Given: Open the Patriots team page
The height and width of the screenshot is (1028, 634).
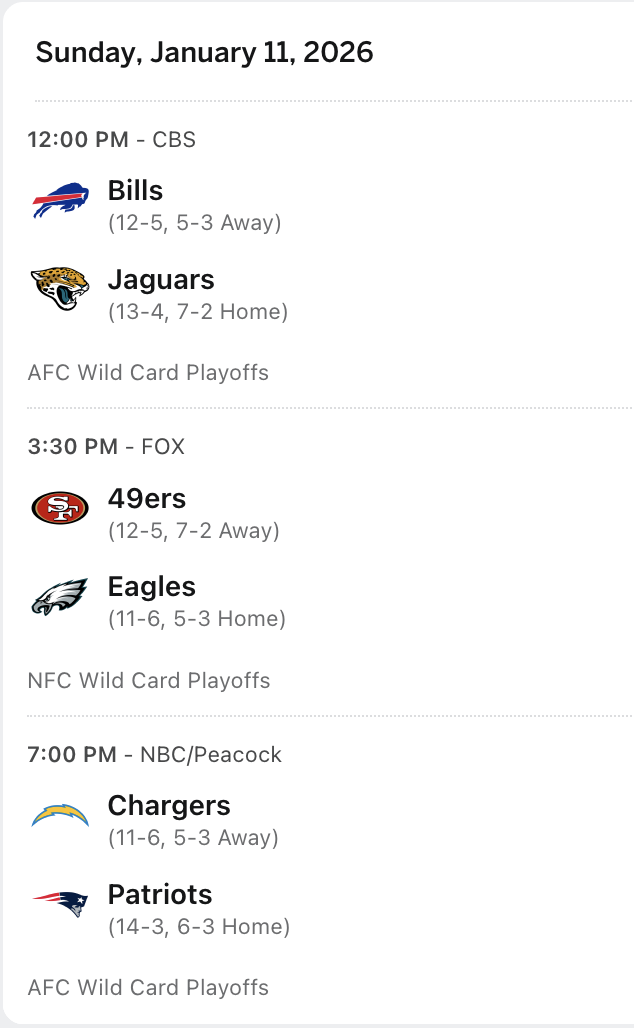Looking at the screenshot, I should [159, 895].
